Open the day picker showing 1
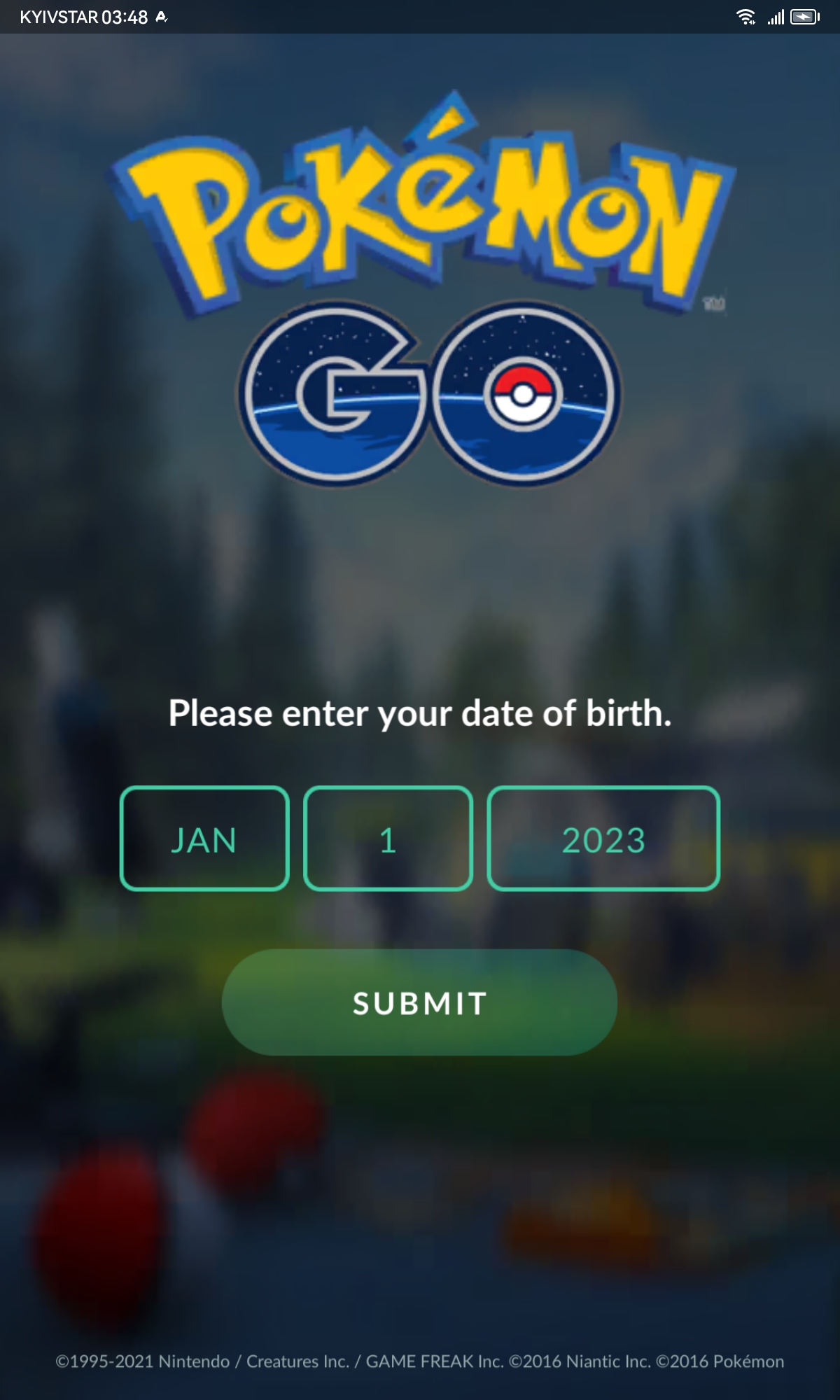This screenshot has height=1400, width=840. click(x=388, y=838)
